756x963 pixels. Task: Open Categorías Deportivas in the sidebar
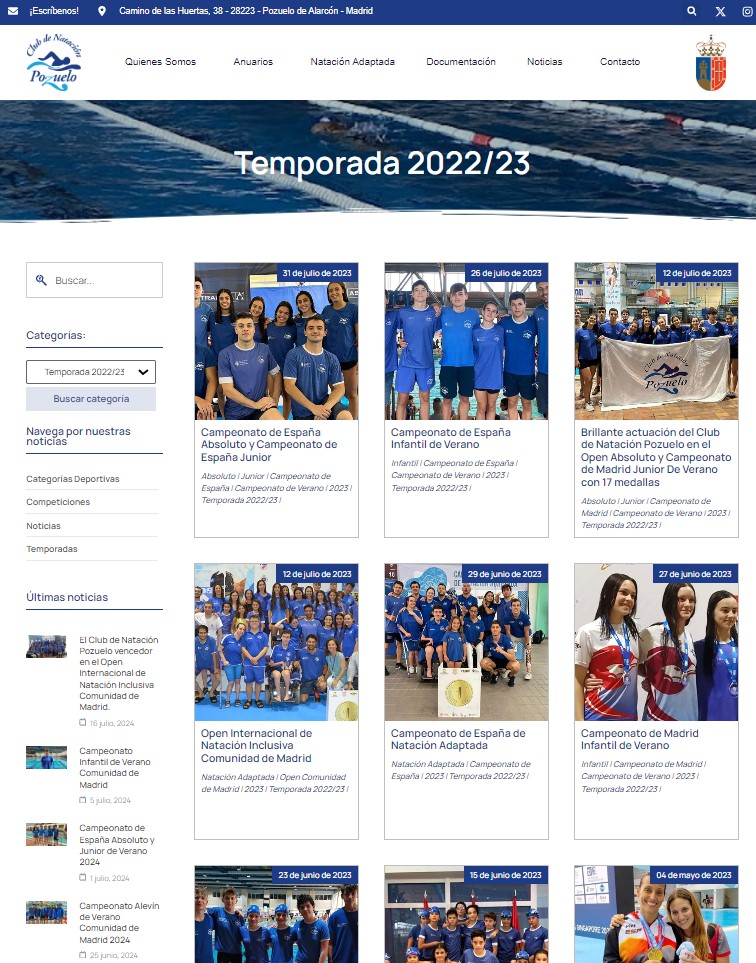point(73,479)
